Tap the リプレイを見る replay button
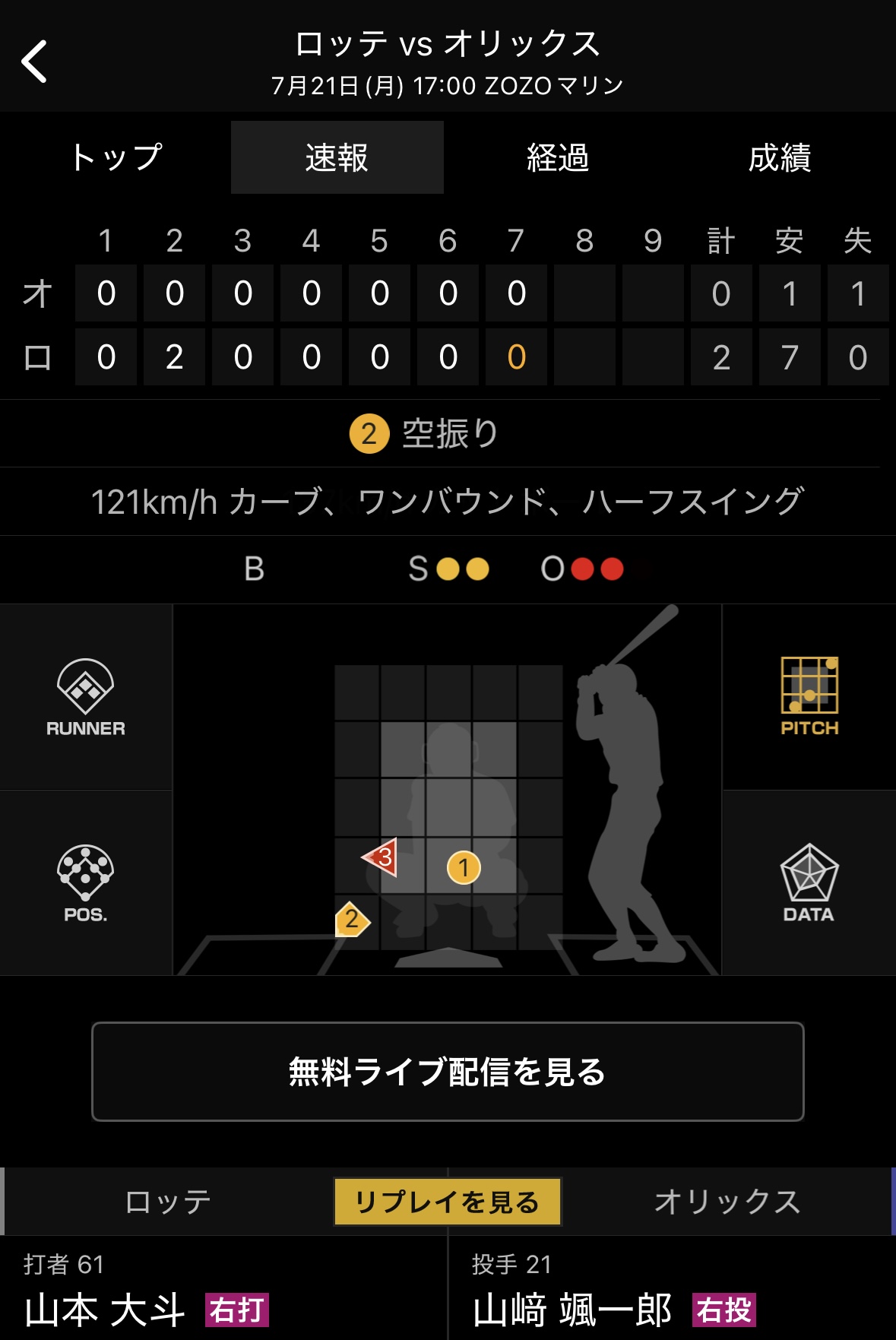The image size is (896, 1340). click(x=448, y=1202)
